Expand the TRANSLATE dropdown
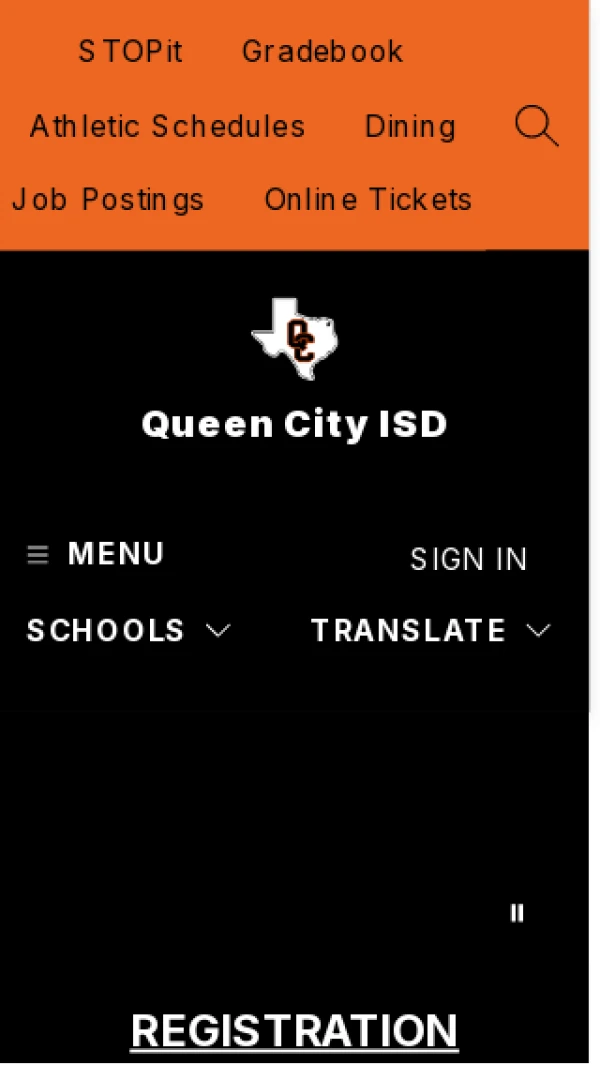 click(x=430, y=631)
